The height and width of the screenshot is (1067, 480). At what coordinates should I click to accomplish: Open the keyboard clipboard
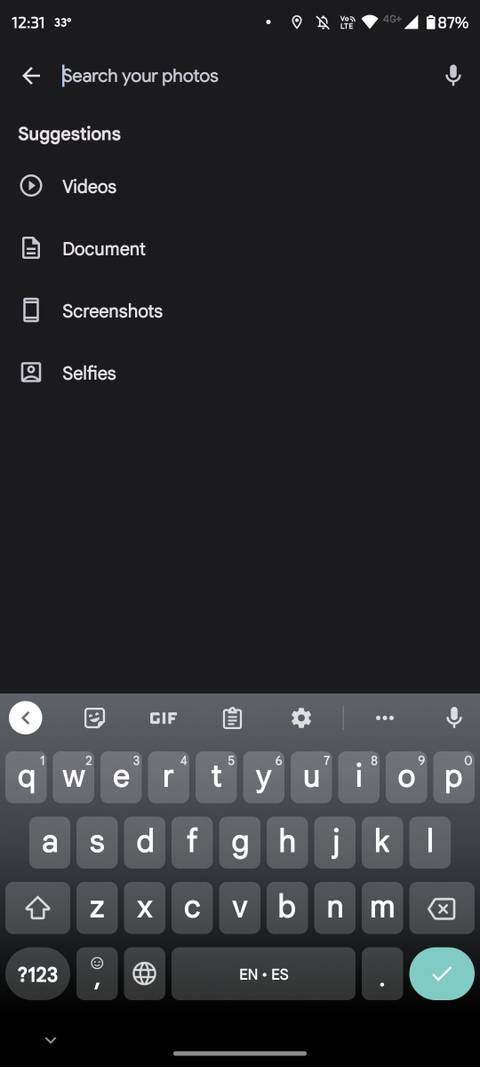point(232,718)
